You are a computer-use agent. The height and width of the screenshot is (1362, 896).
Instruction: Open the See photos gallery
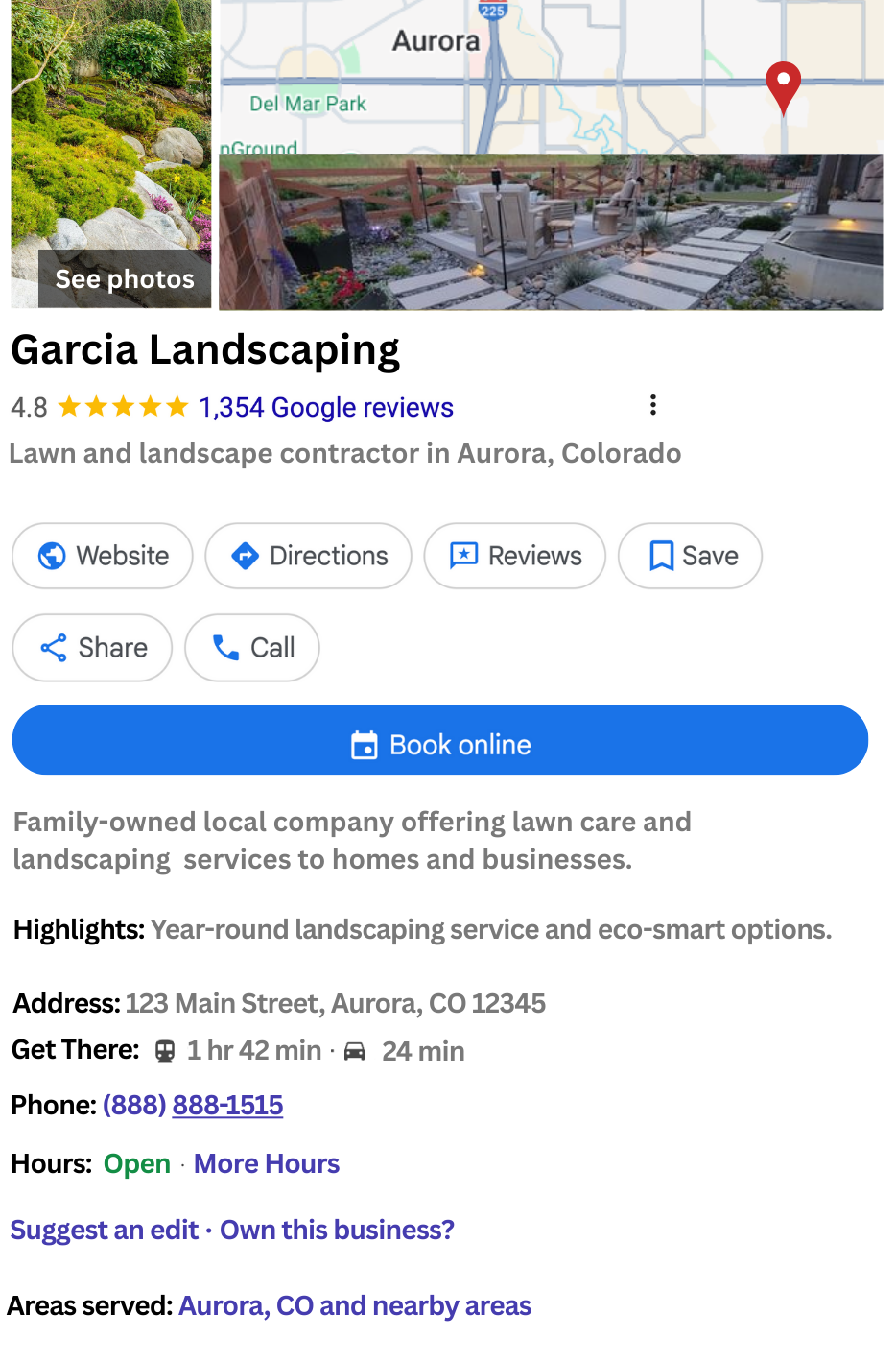[x=124, y=278]
